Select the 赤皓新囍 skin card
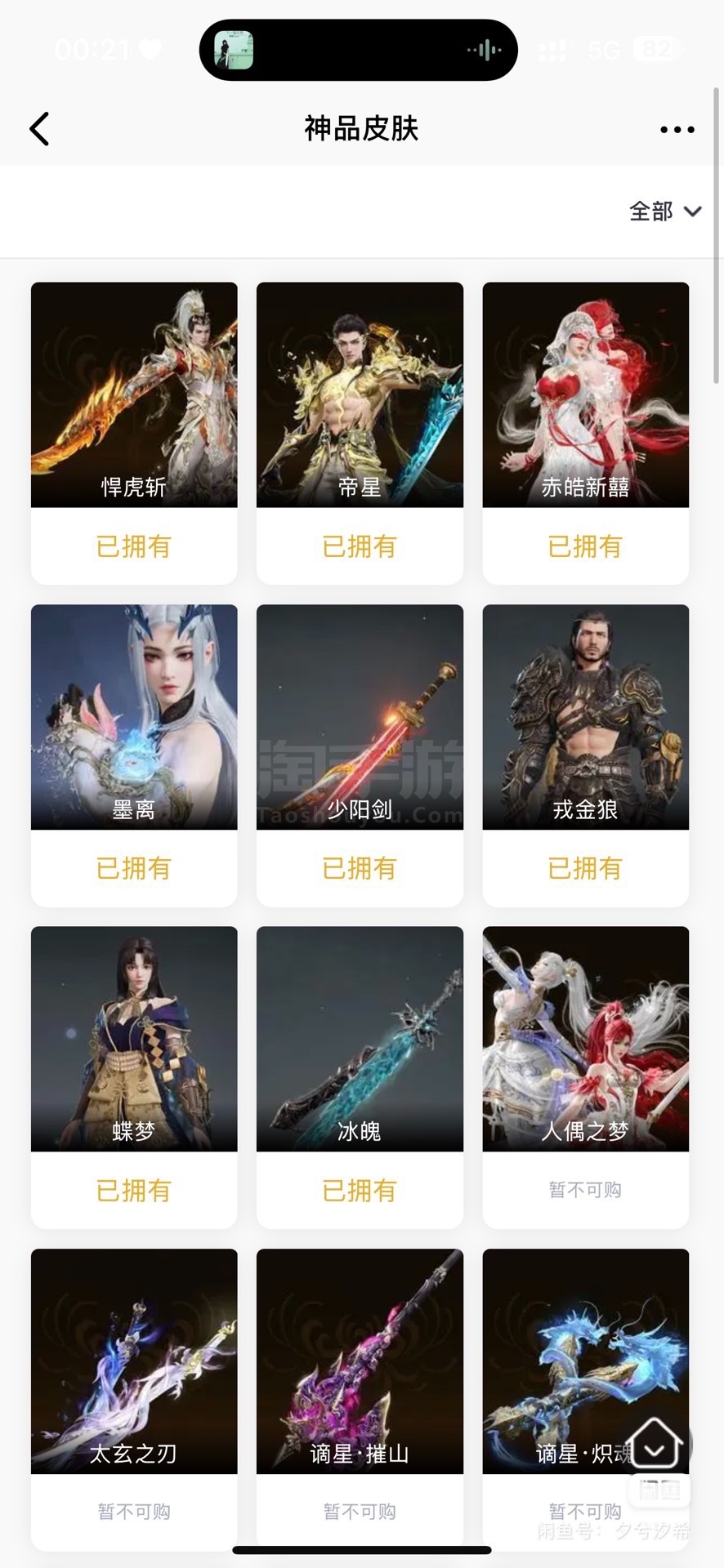 pos(585,395)
